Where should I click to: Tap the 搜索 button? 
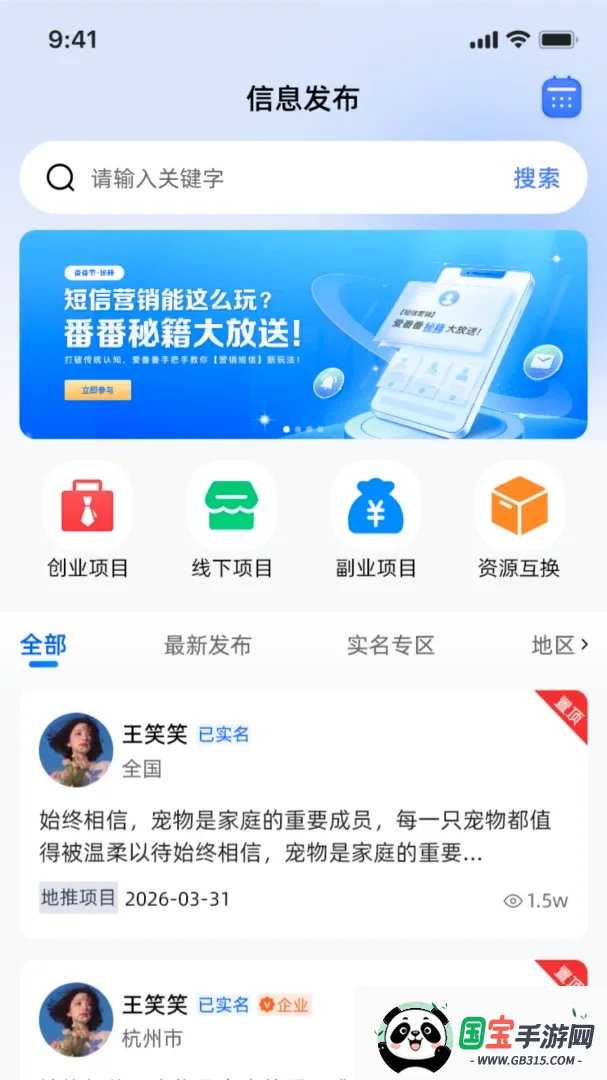[x=536, y=178]
